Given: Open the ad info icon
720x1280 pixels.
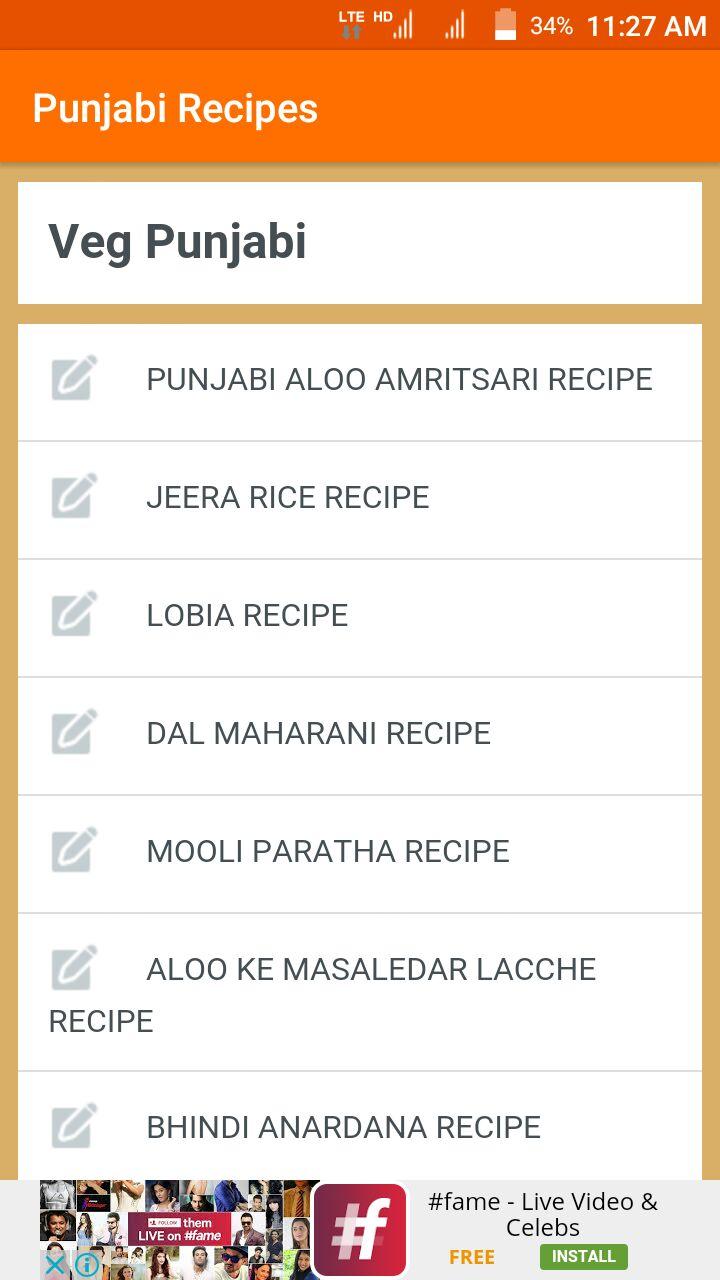Looking at the screenshot, I should coord(86,1265).
